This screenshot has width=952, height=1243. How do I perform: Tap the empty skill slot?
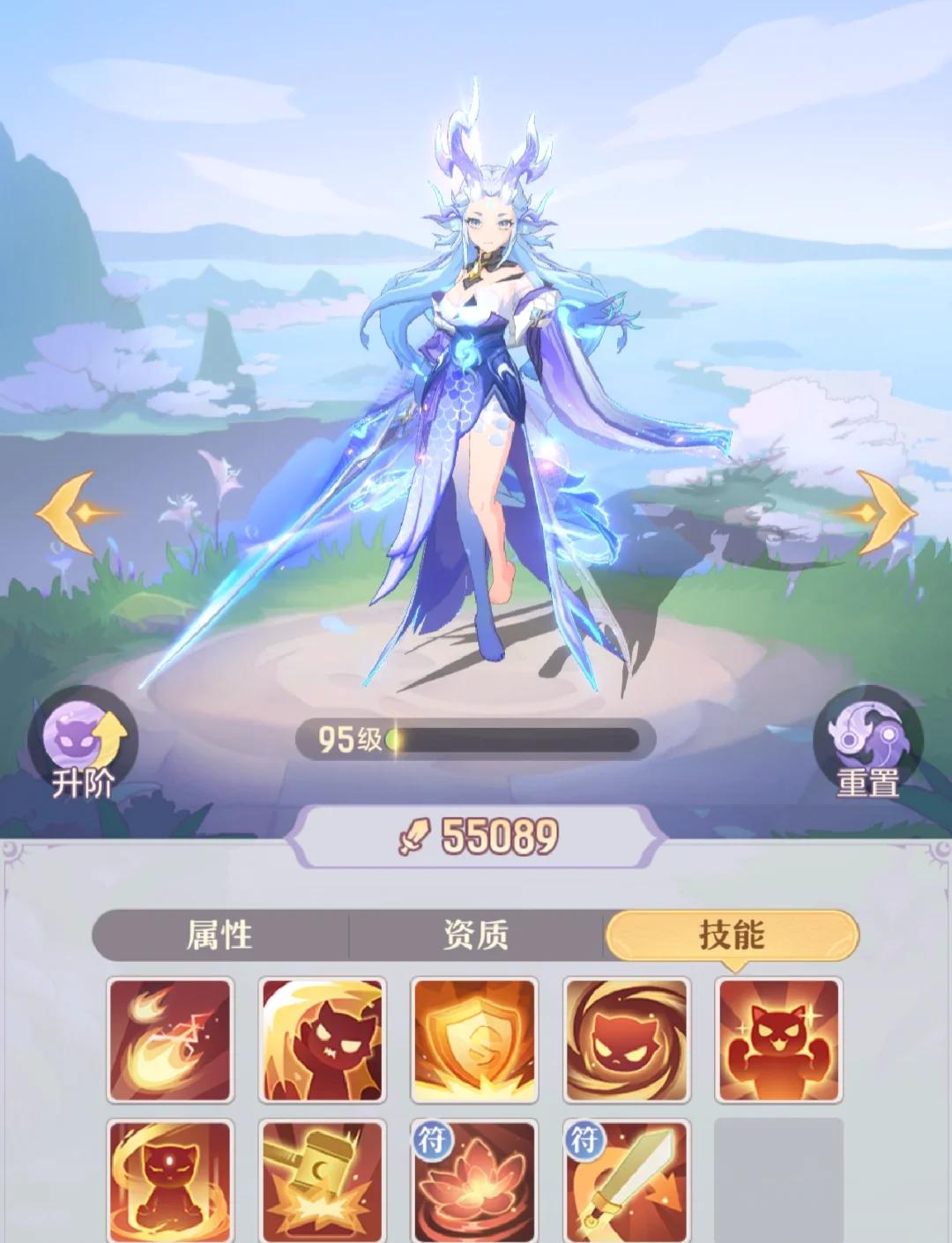[x=779, y=1180]
